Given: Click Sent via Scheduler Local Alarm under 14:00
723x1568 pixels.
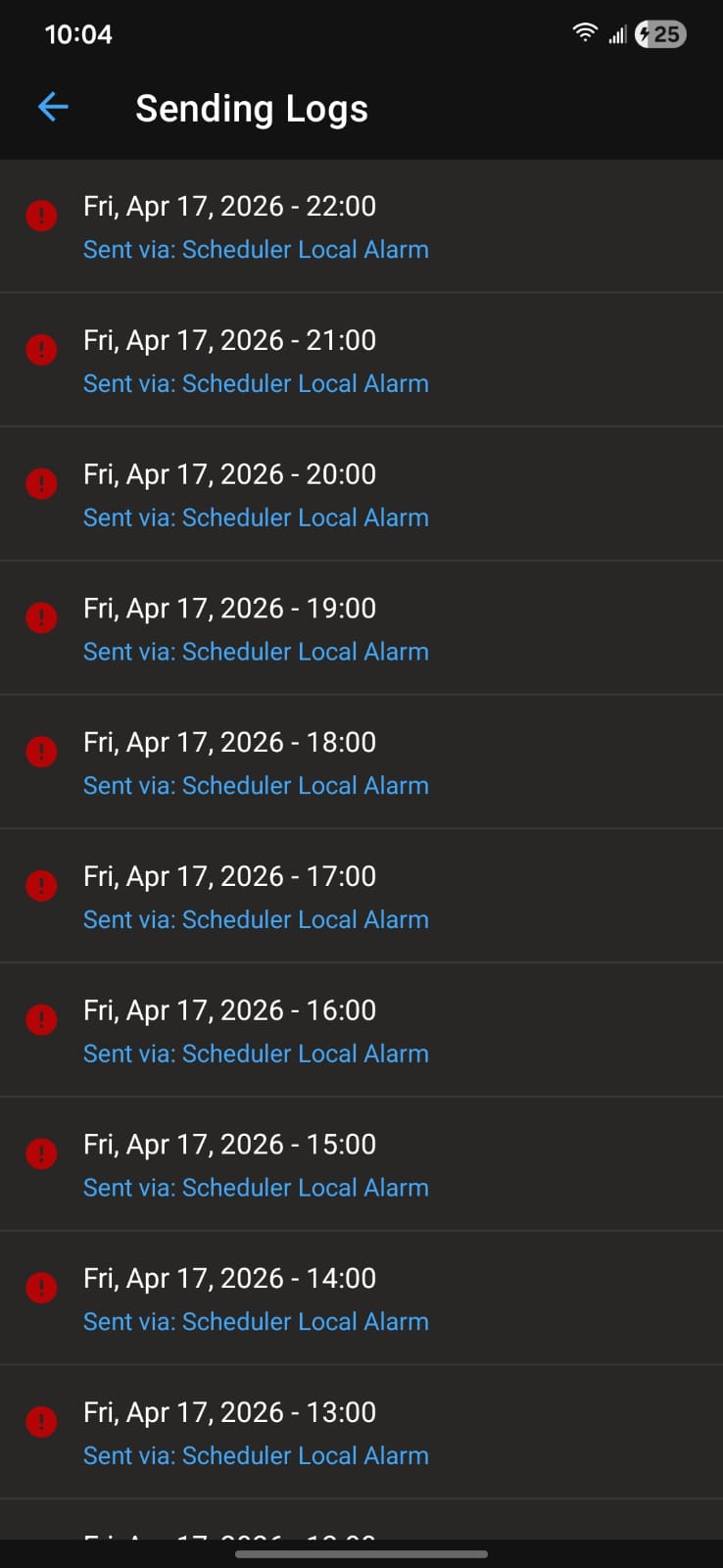Looking at the screenshot, I should [256, 1321].
